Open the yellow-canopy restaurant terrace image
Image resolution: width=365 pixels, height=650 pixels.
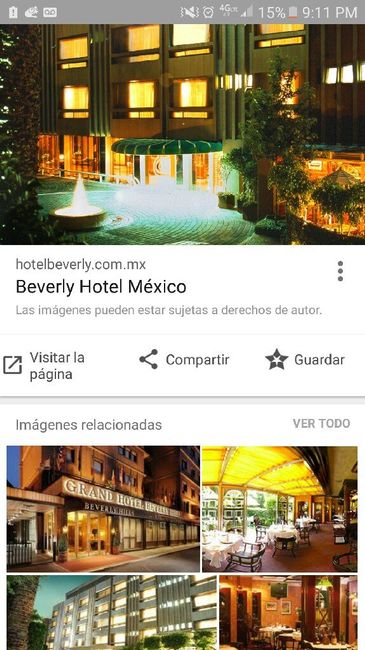coord(280,509)
